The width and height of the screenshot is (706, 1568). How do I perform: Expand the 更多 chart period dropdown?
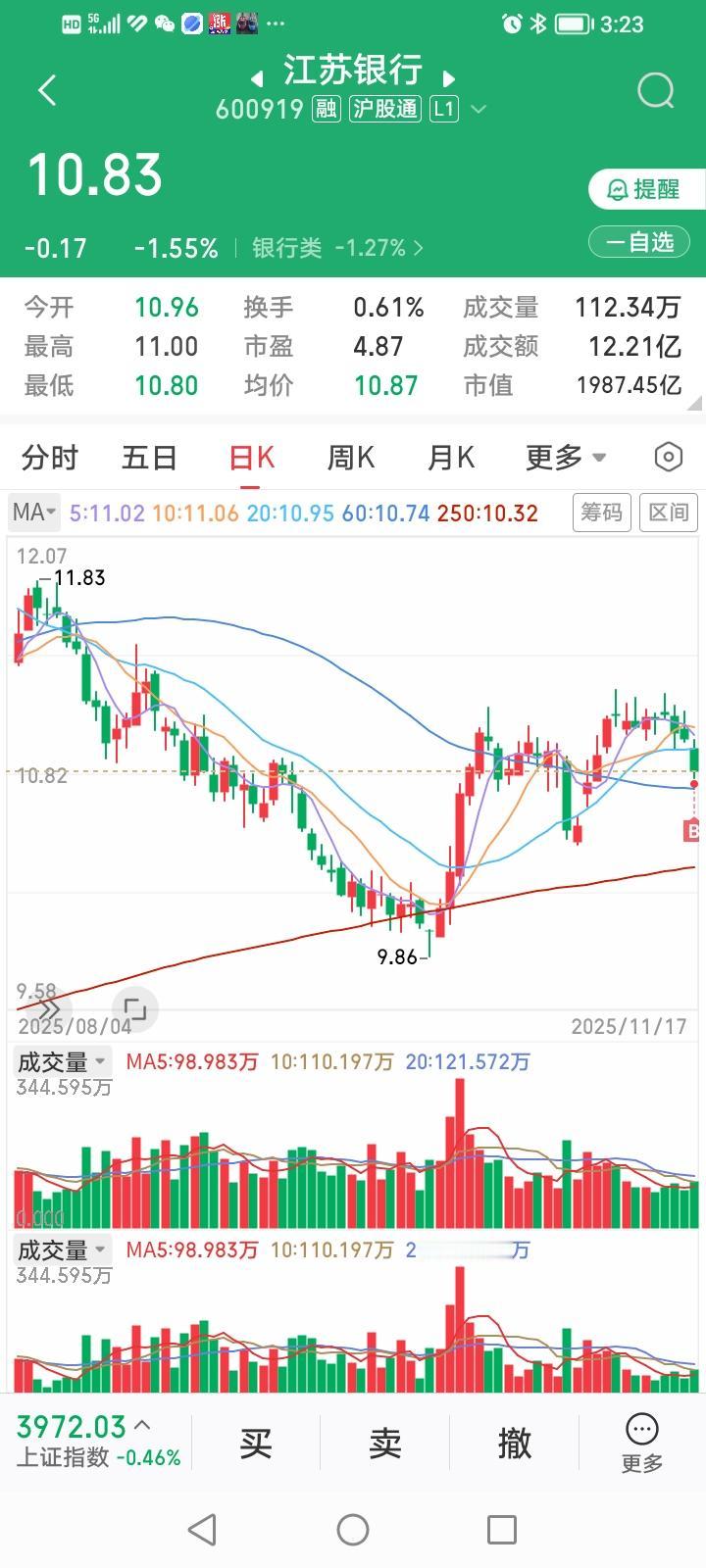coord(566,457)
